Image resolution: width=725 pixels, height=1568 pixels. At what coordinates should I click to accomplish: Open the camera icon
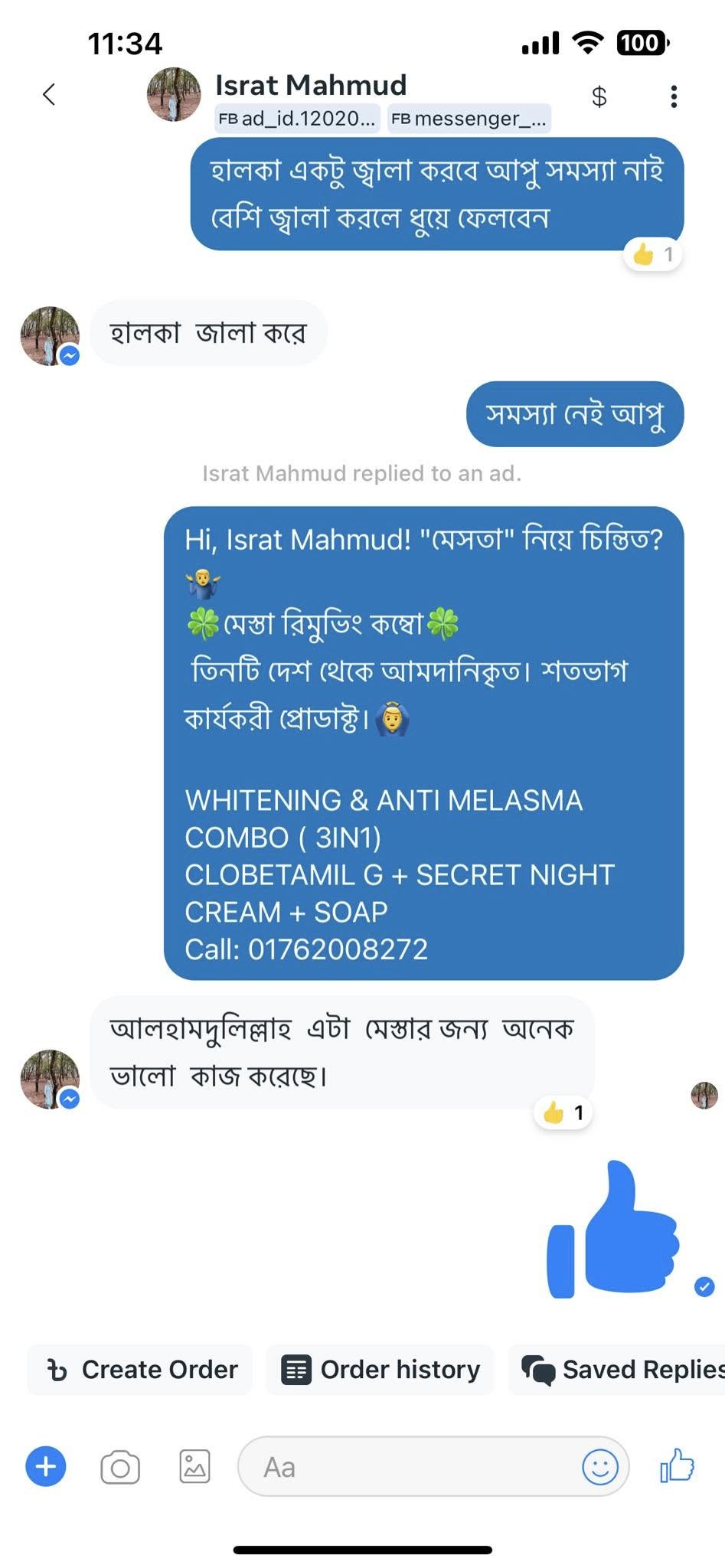120,1467
